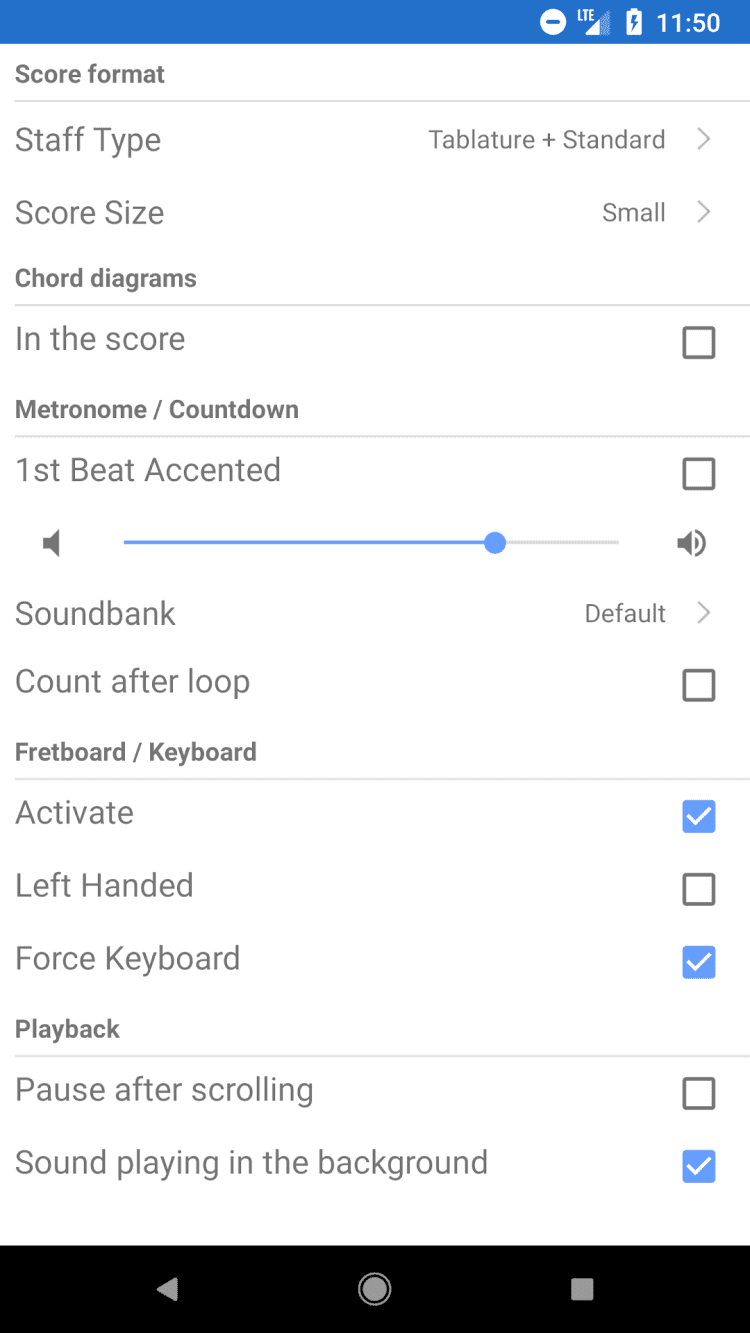Go to the home screen
750x1333 pixels.
(375, 1289)
